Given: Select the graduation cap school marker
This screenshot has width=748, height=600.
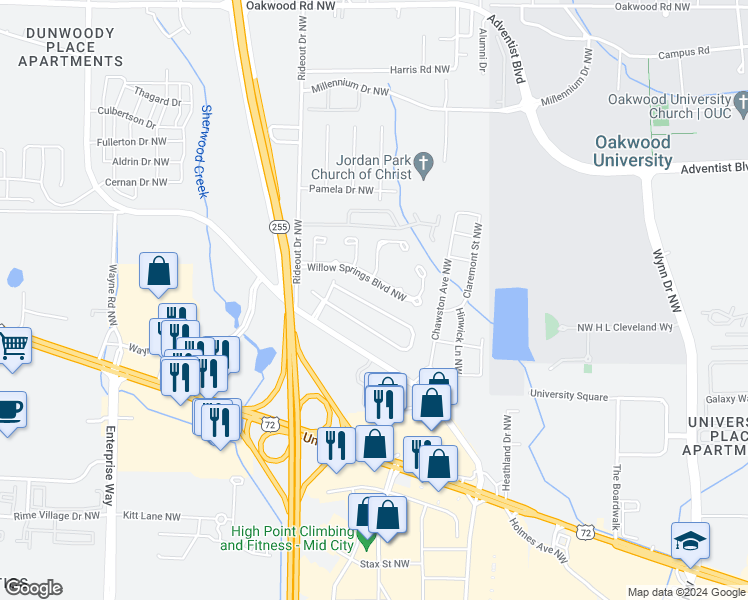Looking at the screenshot, I should (x=690, y=544).
